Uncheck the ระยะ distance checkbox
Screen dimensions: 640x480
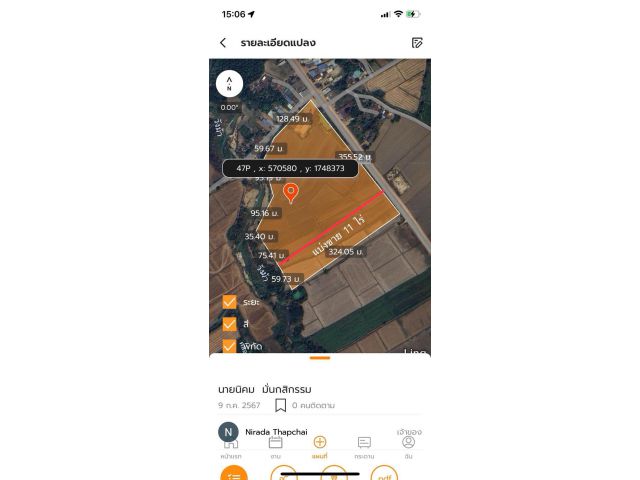point(229,302)
